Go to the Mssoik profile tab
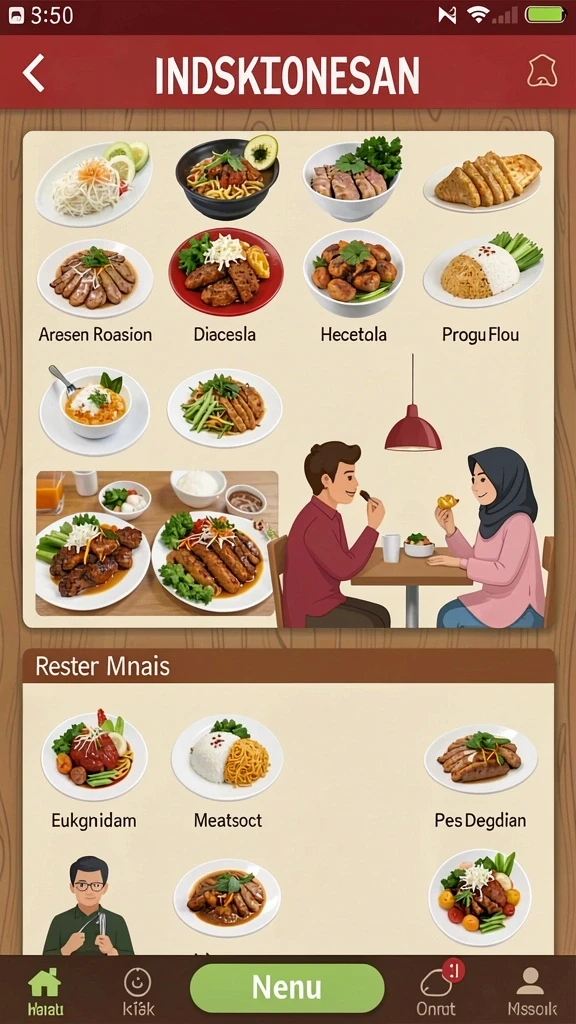Viewport: 576px width, 1024px height. [530, 991]
